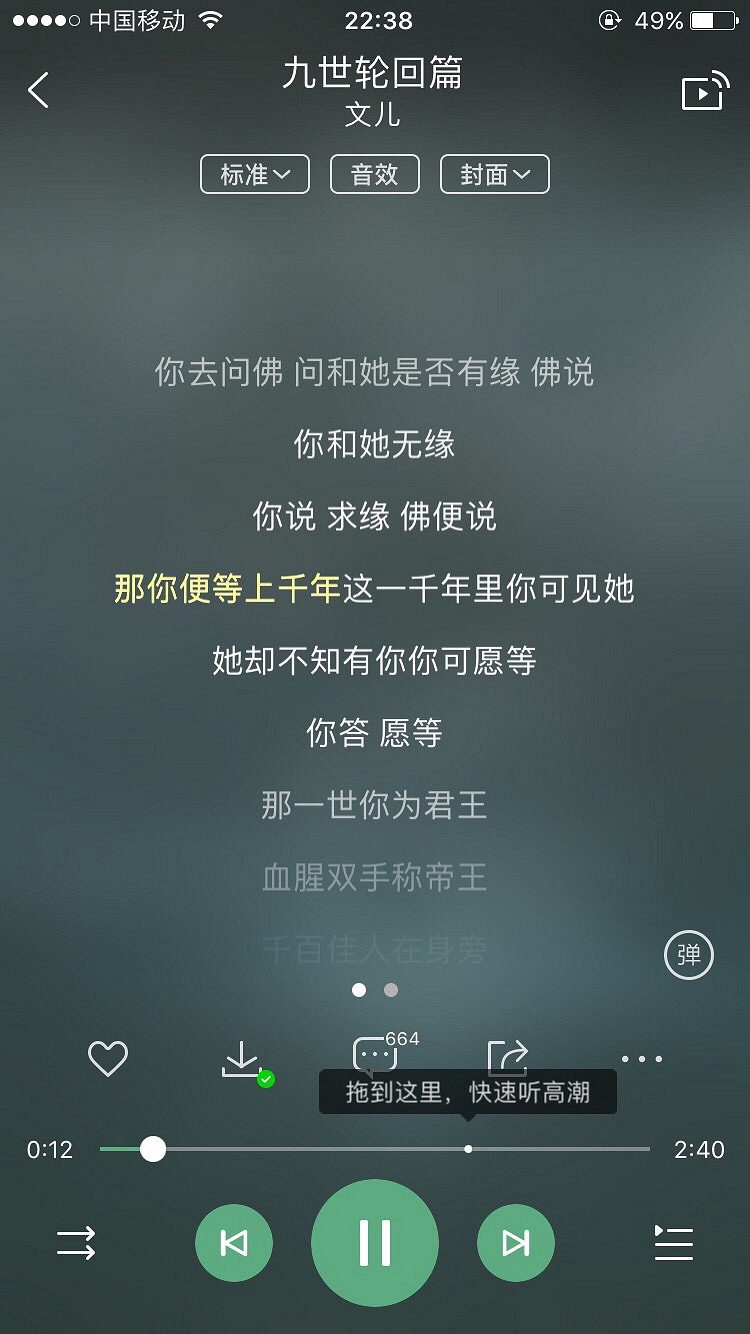Tap the download icon

pyautogui.click(x=242, y=1060)
